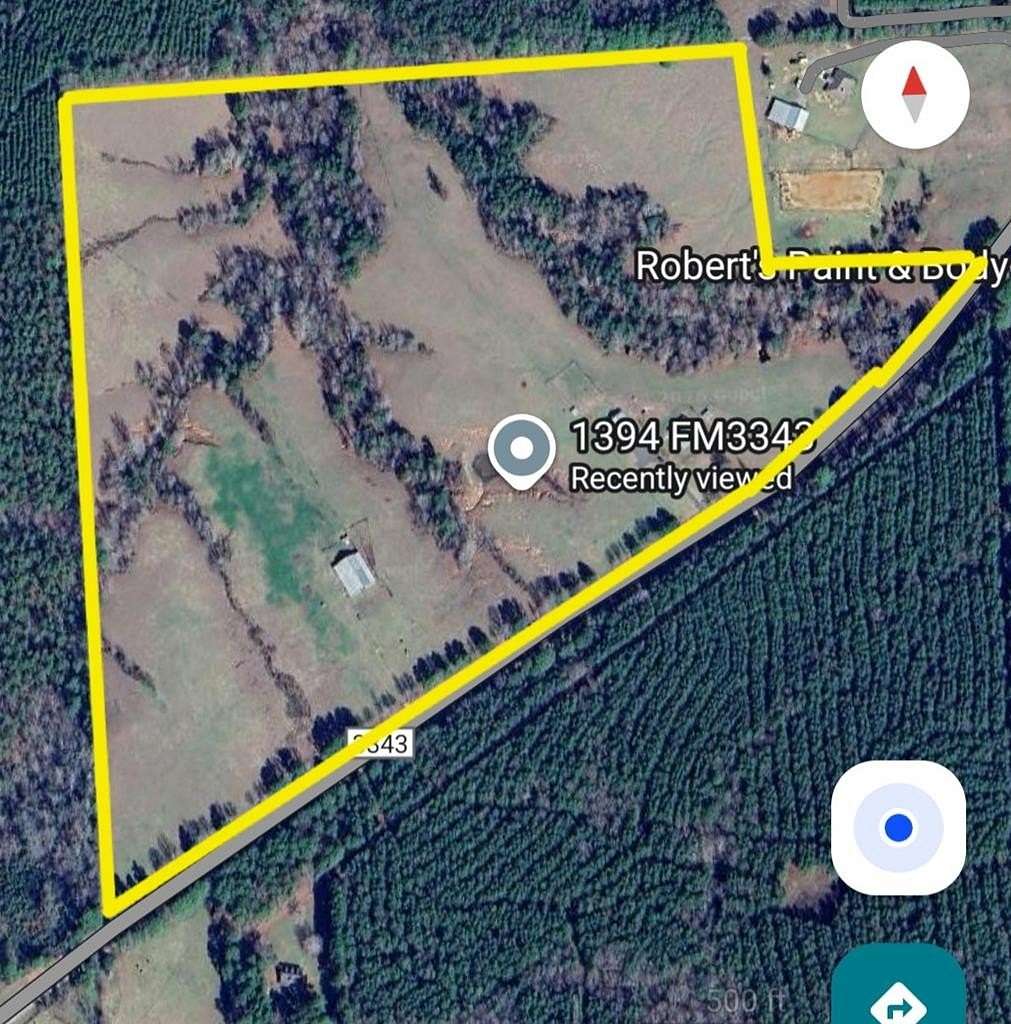The height and width of the screenshot is (1024, 1011).
Task: Click the red north needle on the compass
Action: (915, 82)
